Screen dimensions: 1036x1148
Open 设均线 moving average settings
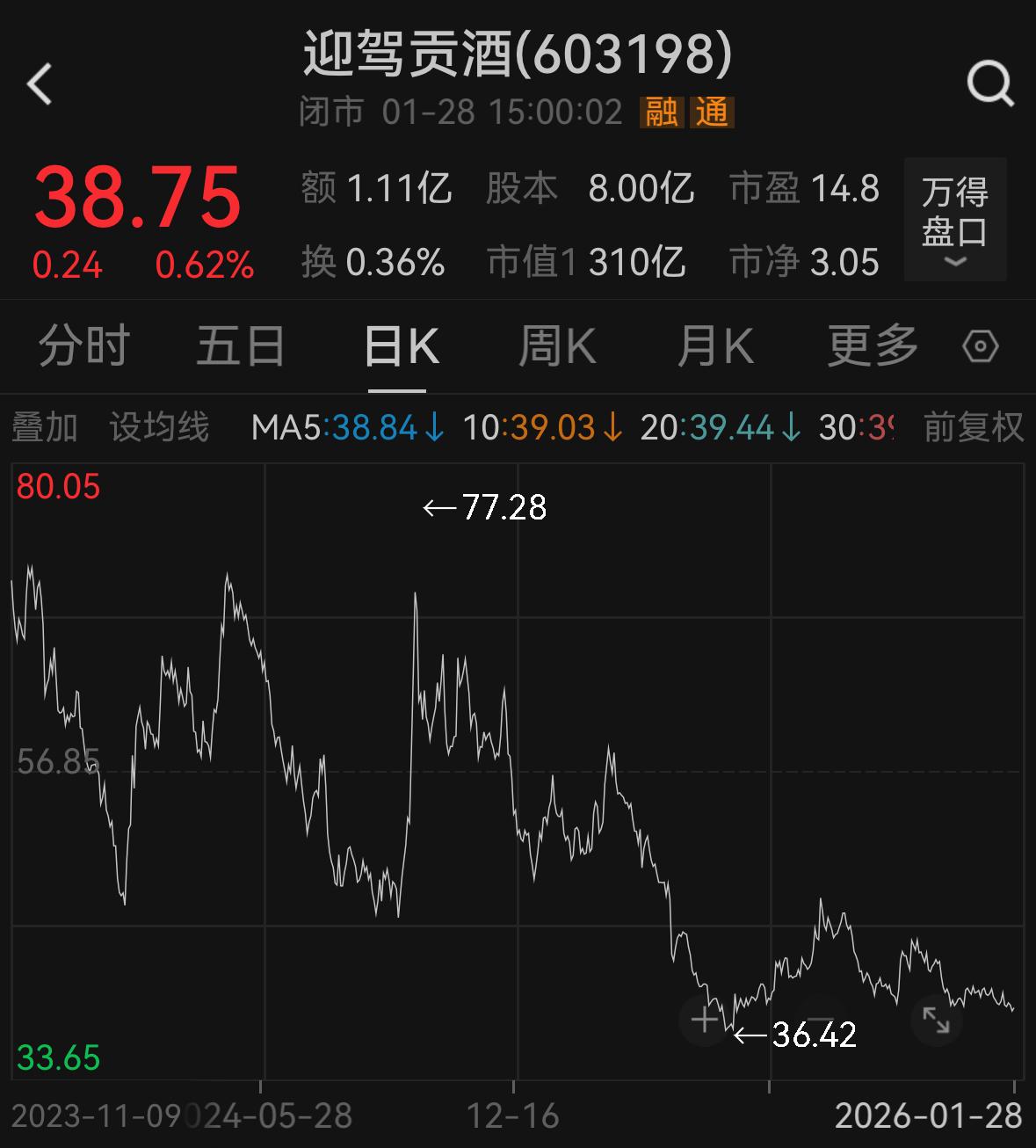(159, 428)
